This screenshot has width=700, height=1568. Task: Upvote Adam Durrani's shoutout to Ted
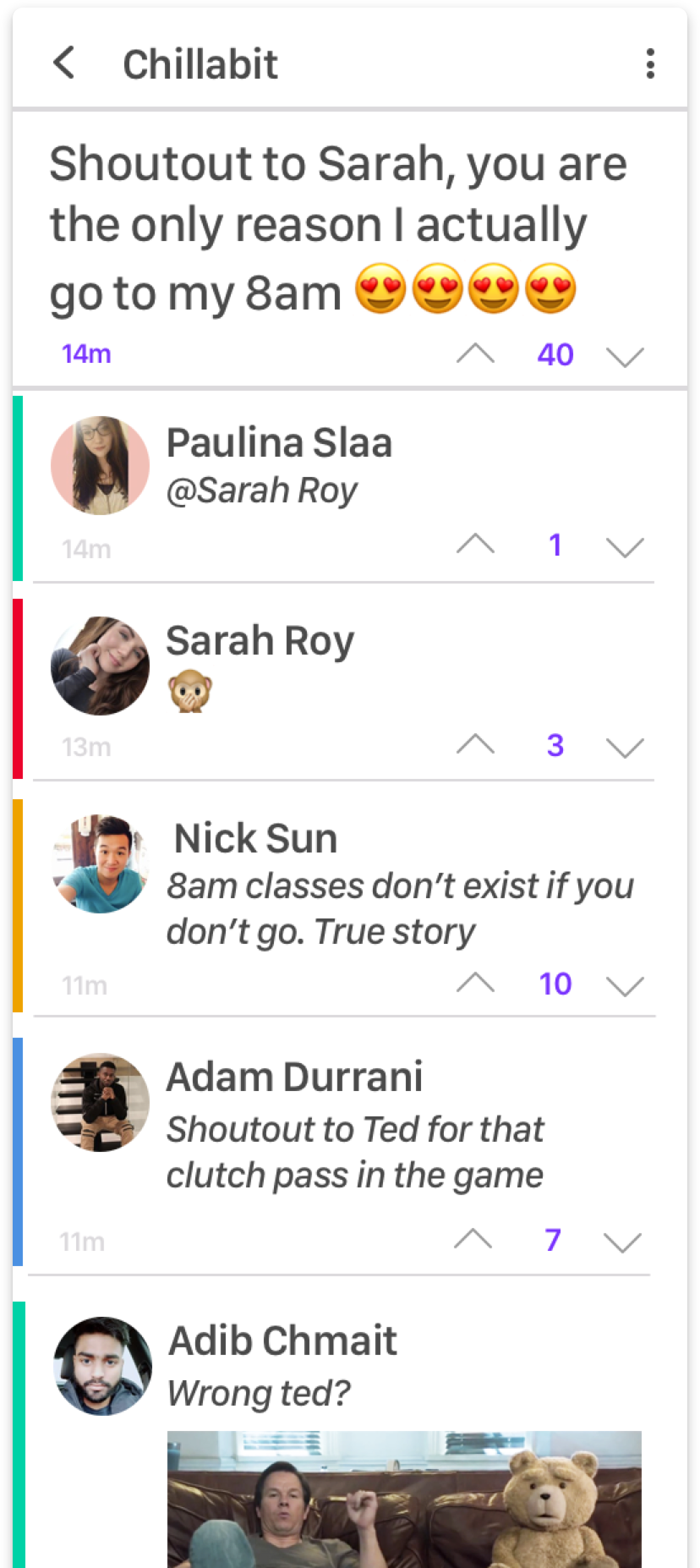(473, 1239)
